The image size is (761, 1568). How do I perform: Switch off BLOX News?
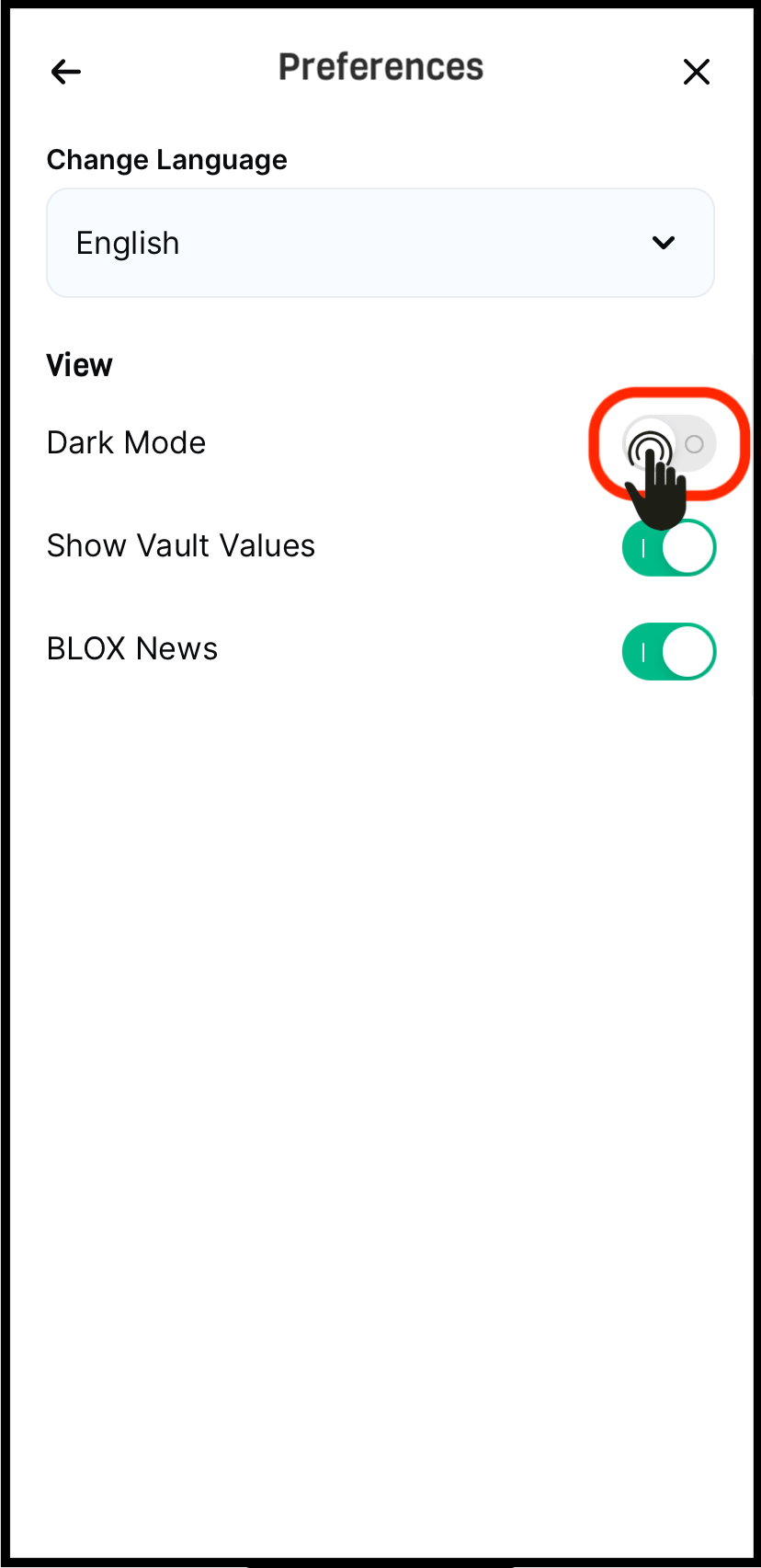tap(669, 652)
